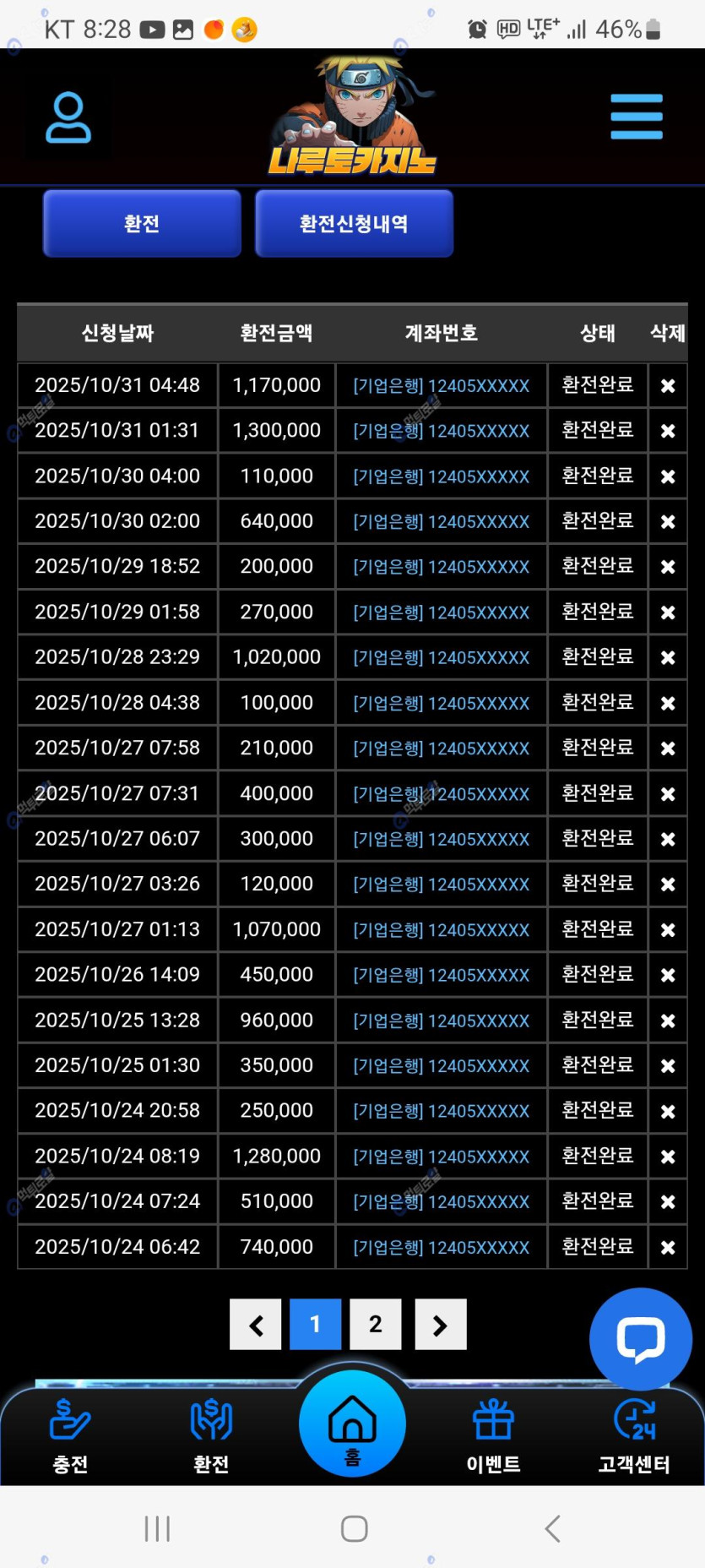The width and height of the screenshot is (705, 1568).
Task: Tap the 환전 button at top
Action: tap(142, 224)
